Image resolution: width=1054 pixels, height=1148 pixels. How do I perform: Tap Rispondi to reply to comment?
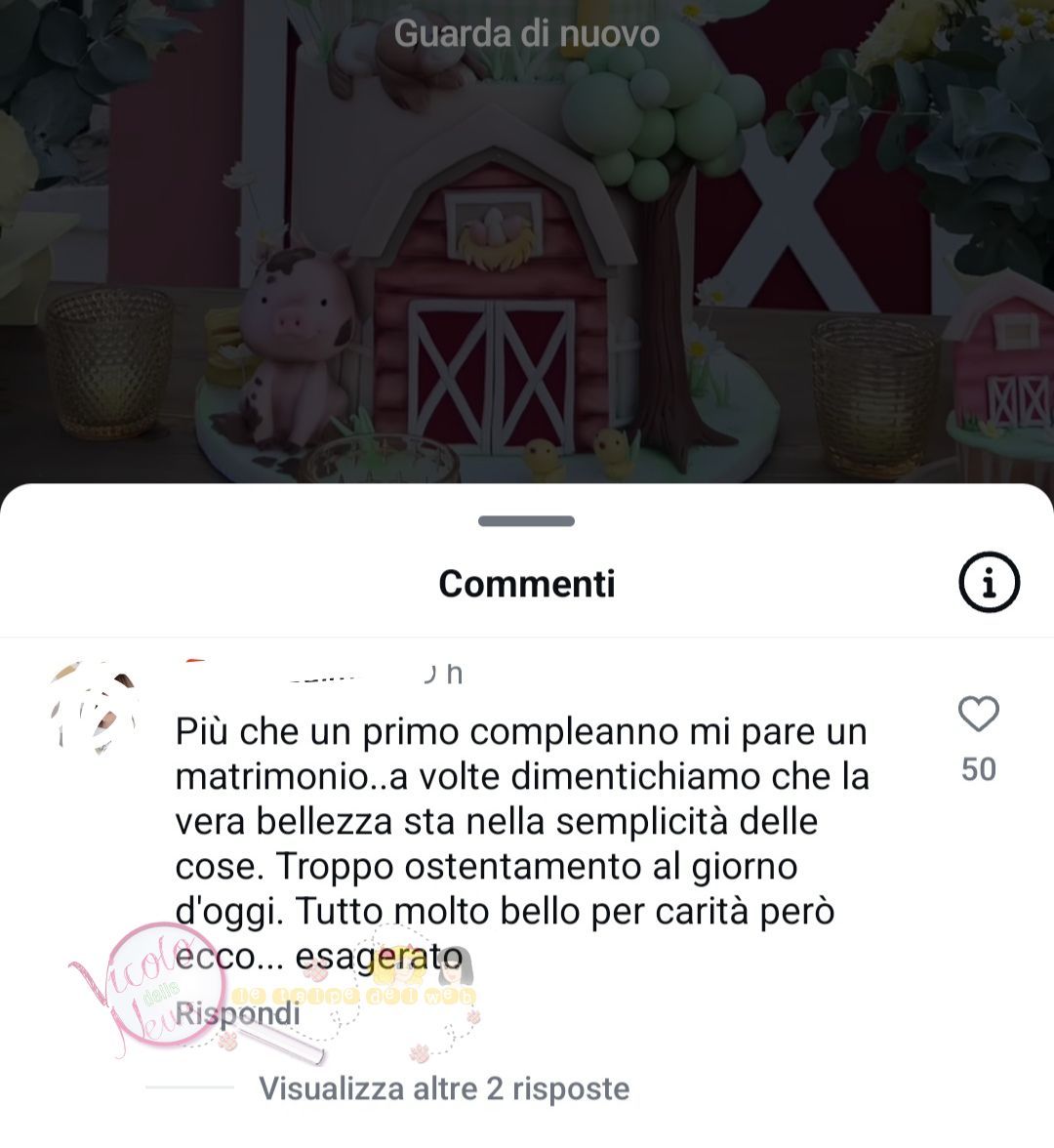click(237, 1013)
